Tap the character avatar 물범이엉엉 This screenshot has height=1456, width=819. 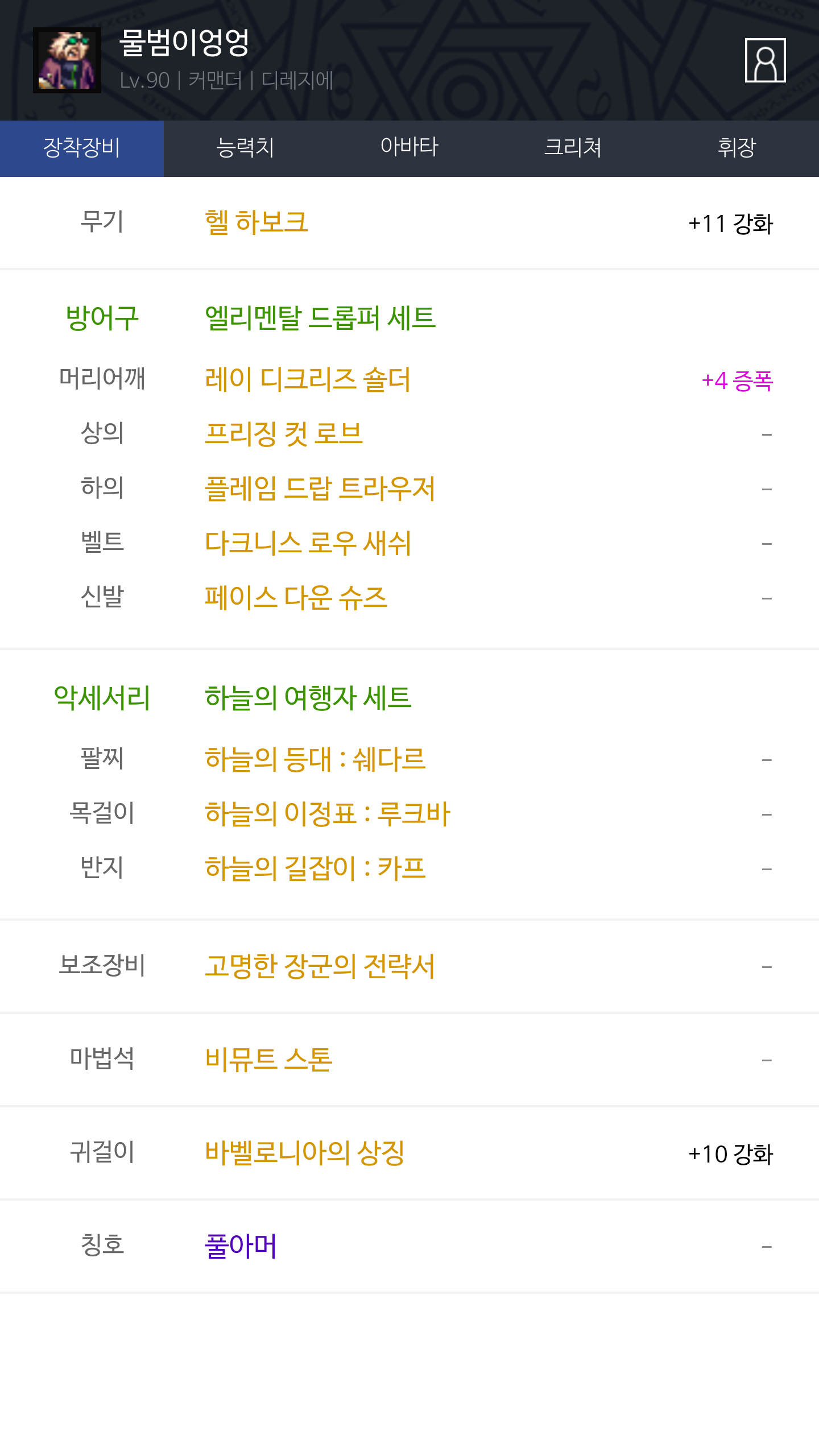pyautogui.click(x=67, y=60)
